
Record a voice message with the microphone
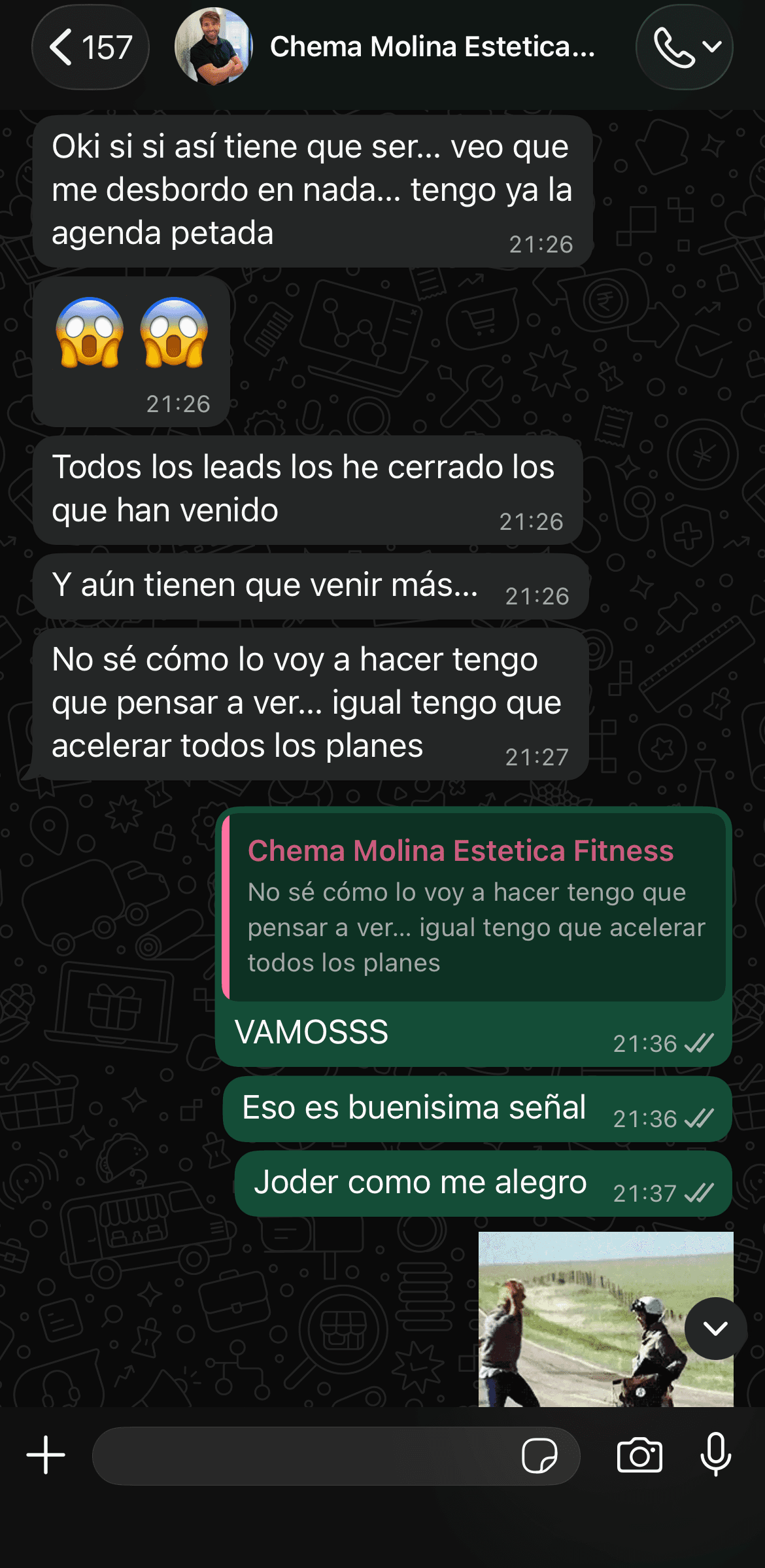(715, 1454)
